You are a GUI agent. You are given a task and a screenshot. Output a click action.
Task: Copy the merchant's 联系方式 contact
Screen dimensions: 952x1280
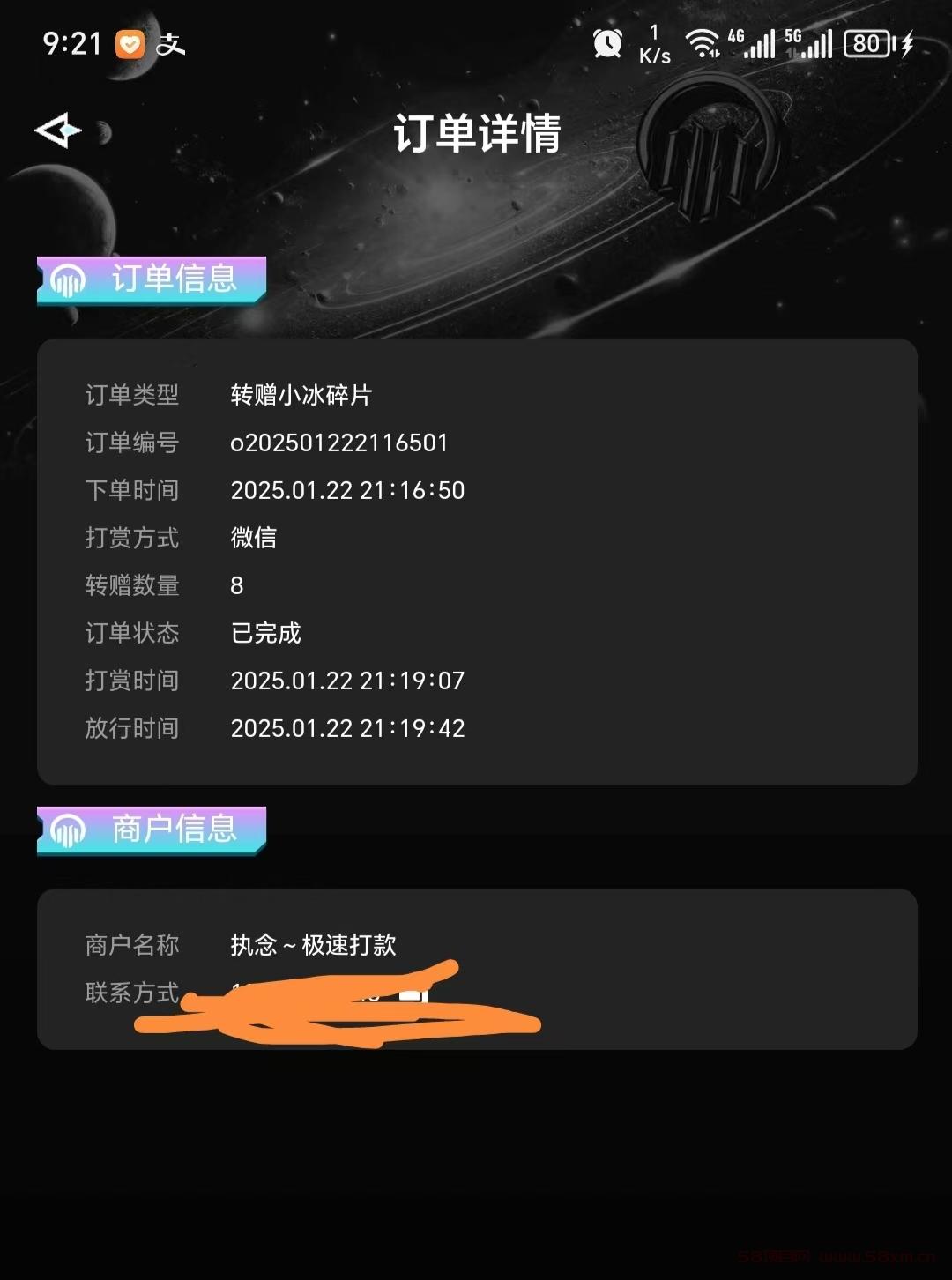pos(414,993)
